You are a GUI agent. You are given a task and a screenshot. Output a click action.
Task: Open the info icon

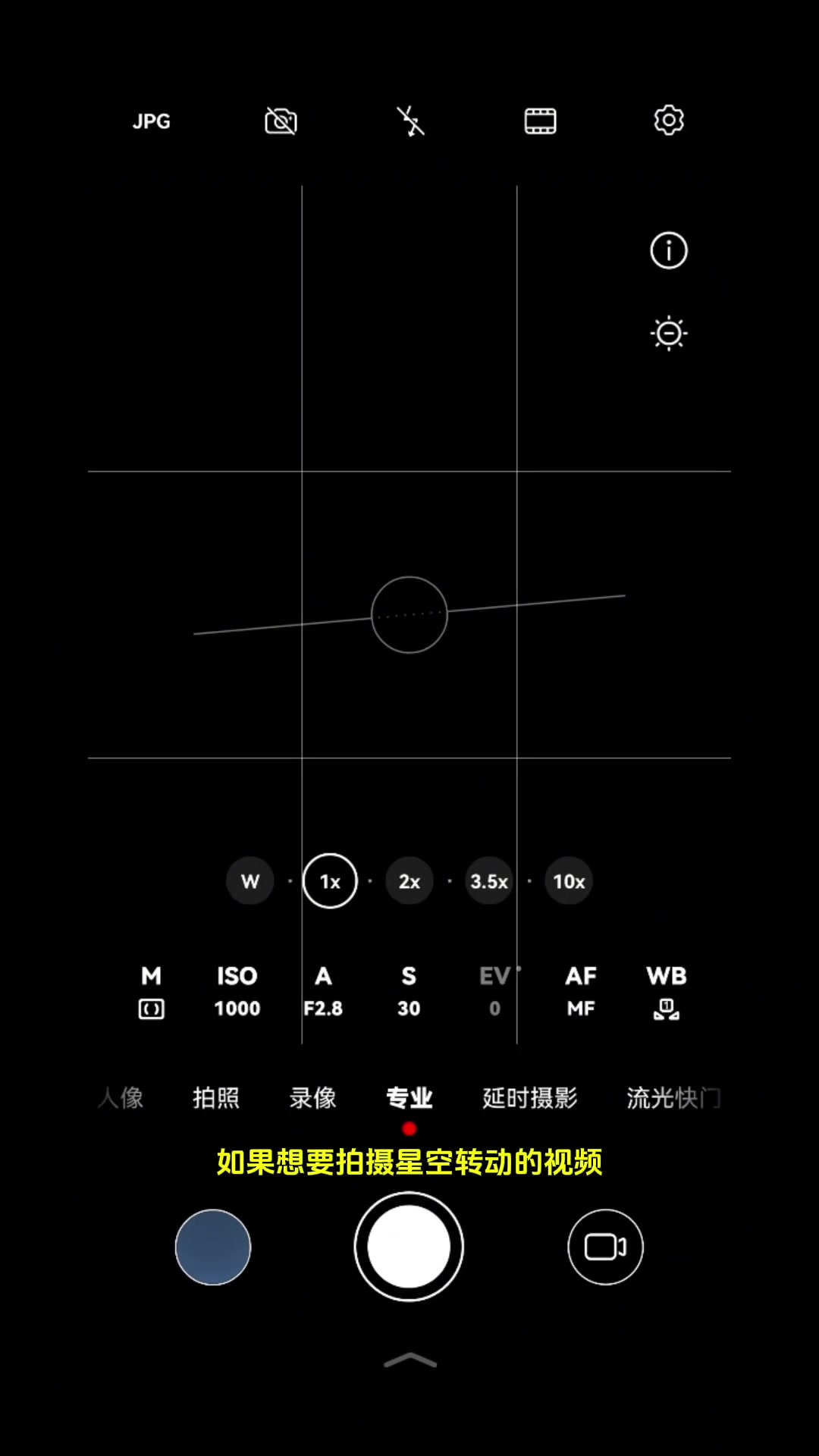(669, 250)
